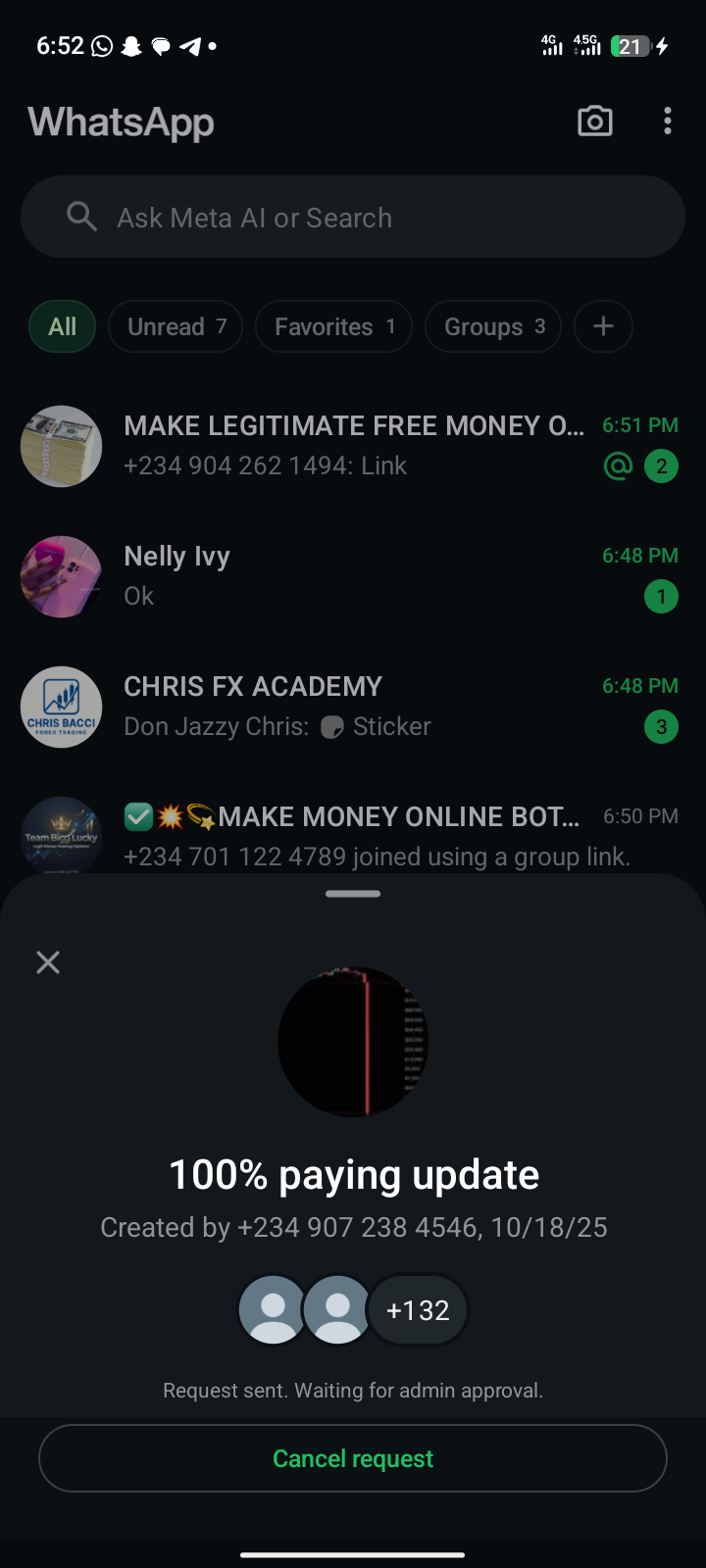Cancel the group join request
This screenshot has width=706, height=1568.
coord(353,1458)
